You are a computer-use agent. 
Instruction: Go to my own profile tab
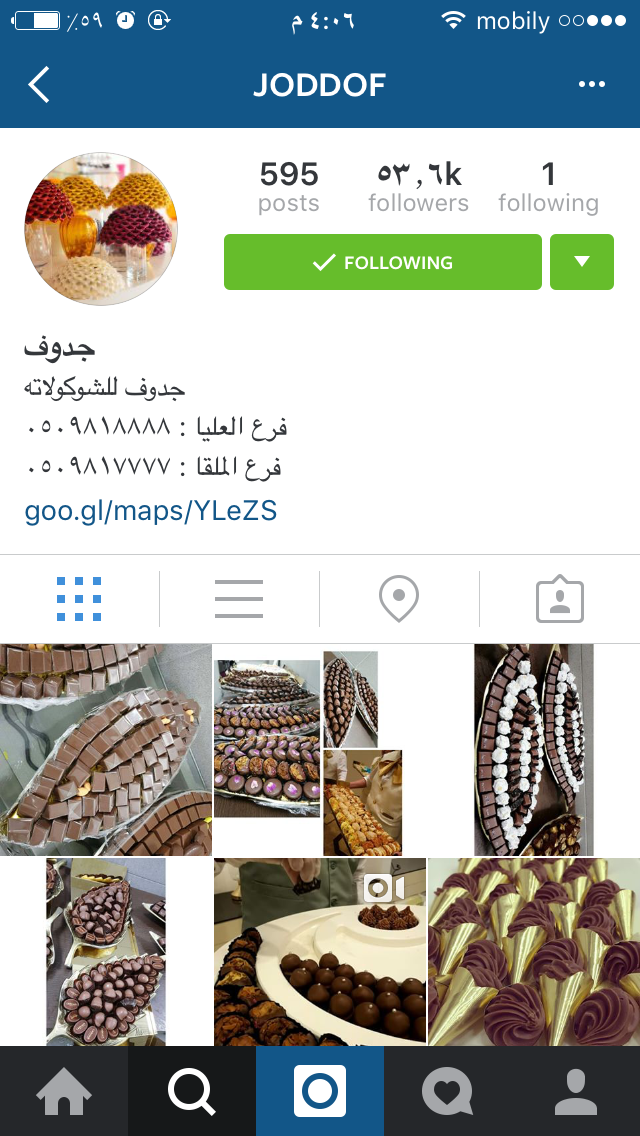tap(576, 1091)
